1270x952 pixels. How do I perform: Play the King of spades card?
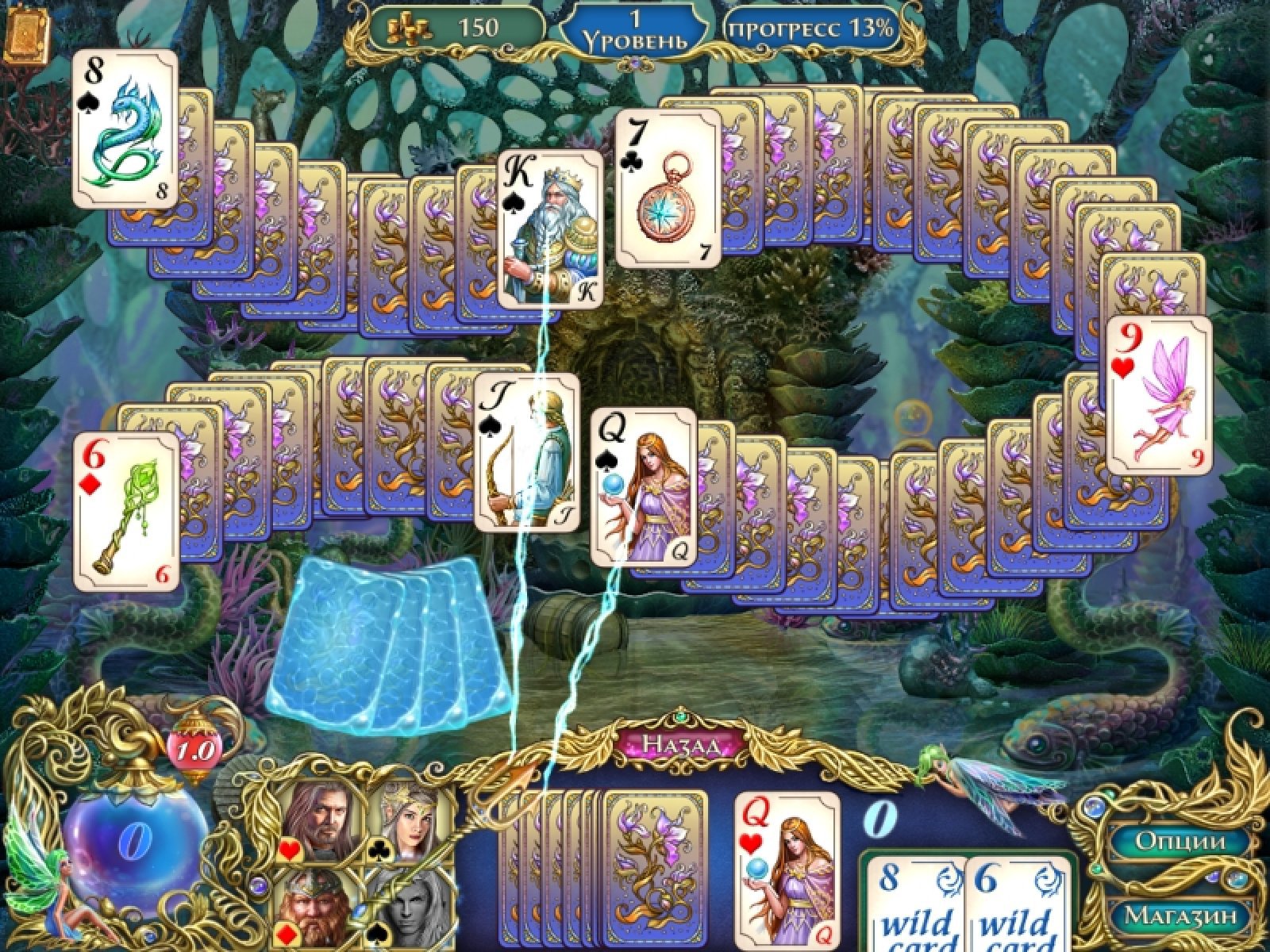pyautogui.click(x=549, y=228)
